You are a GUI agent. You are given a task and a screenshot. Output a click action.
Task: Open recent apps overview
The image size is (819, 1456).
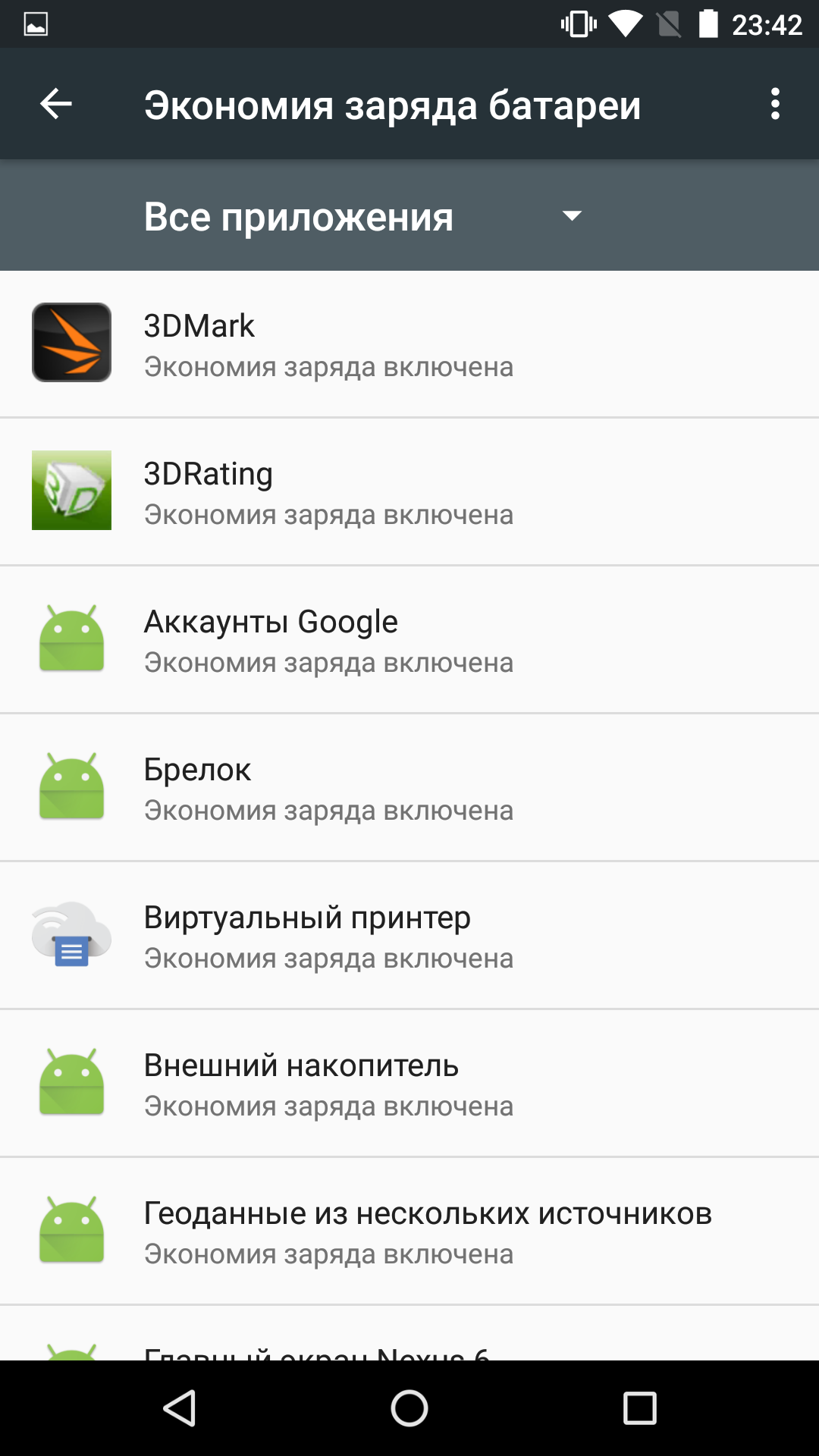(639, 1408)
